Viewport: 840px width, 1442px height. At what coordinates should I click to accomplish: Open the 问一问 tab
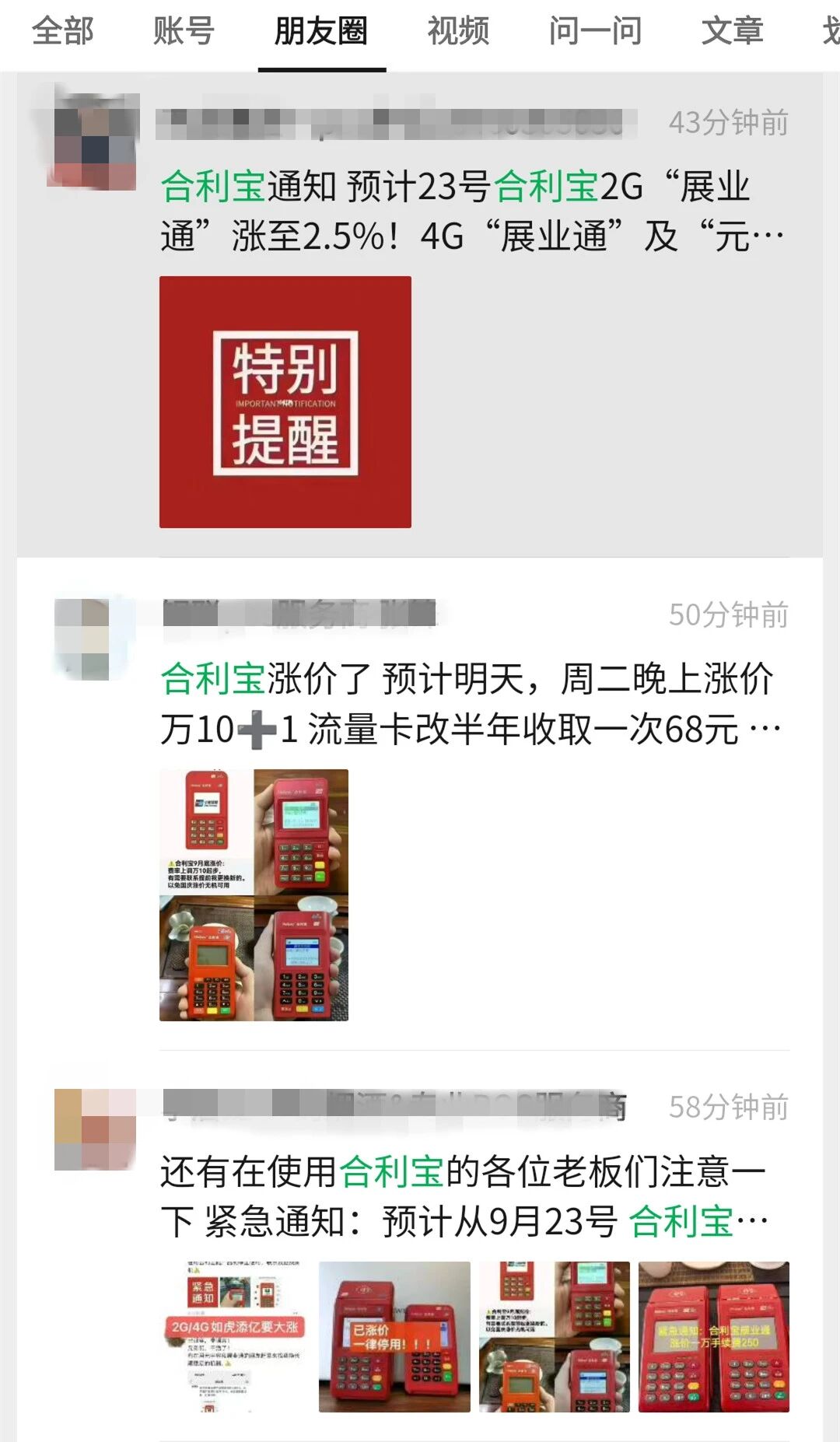[x=595, y=32]
